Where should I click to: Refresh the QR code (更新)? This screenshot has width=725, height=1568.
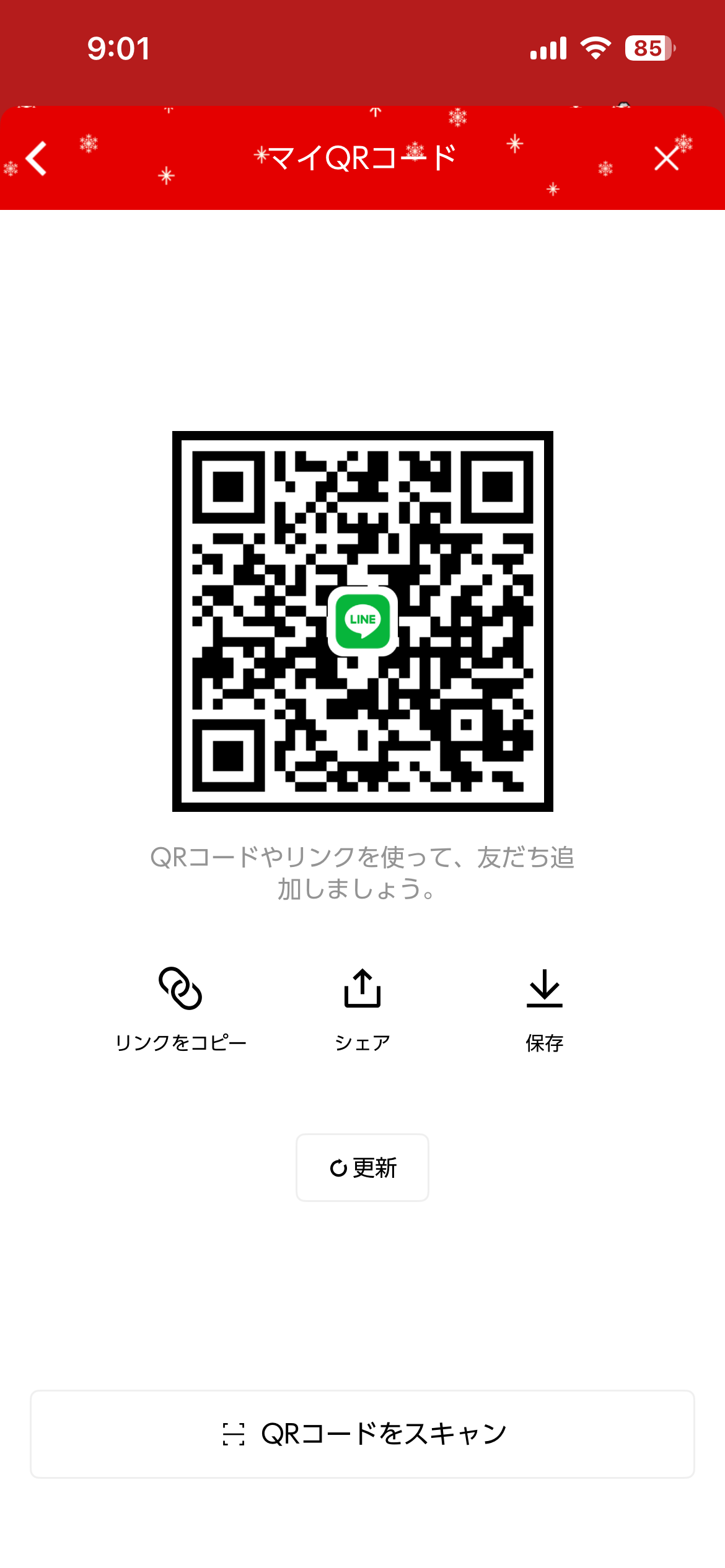tap(362, 1167)
